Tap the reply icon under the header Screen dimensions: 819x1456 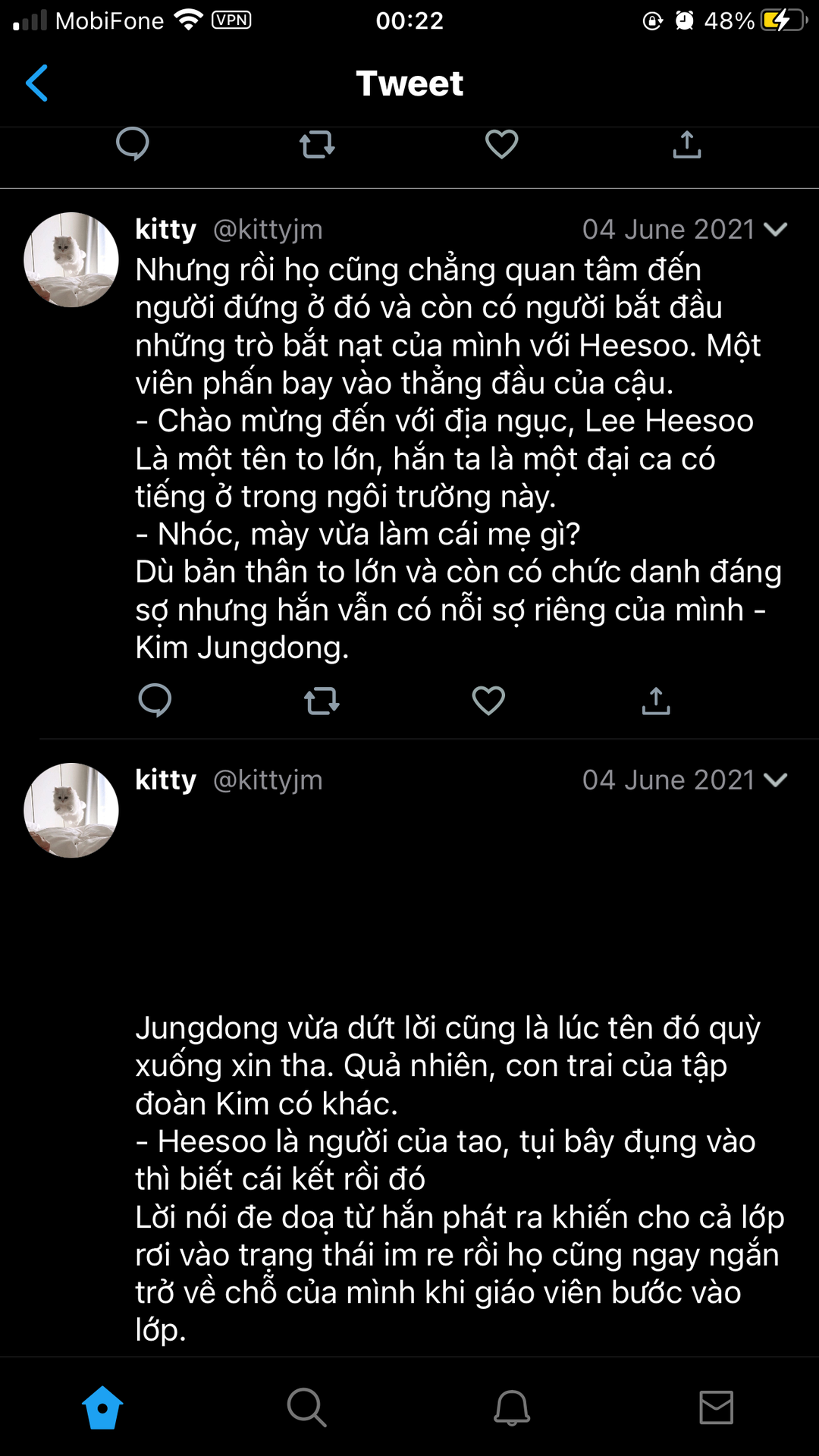tap(133, 144)
